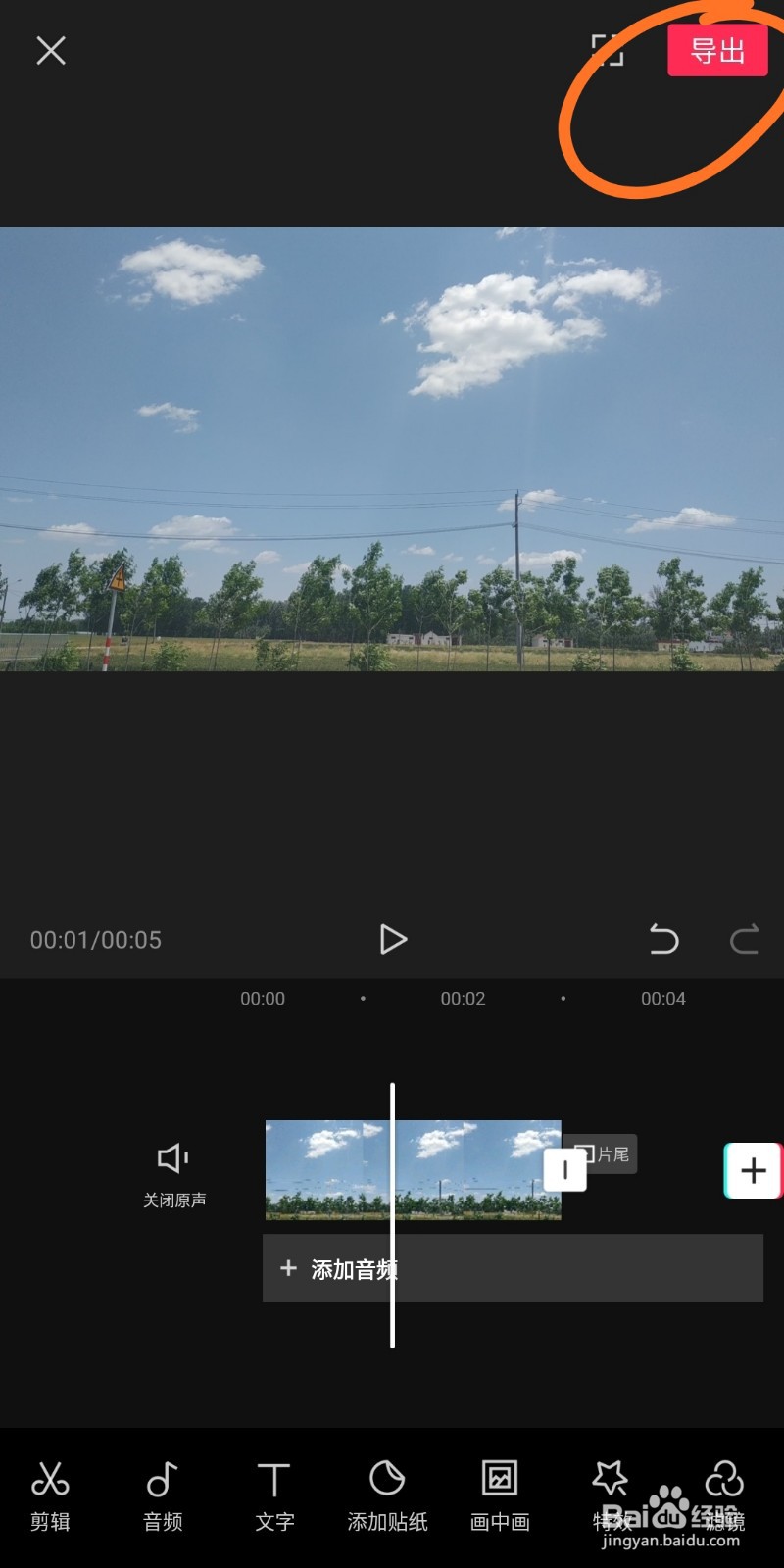
Task: Click the undo arrow
Action: click(664, 939)
